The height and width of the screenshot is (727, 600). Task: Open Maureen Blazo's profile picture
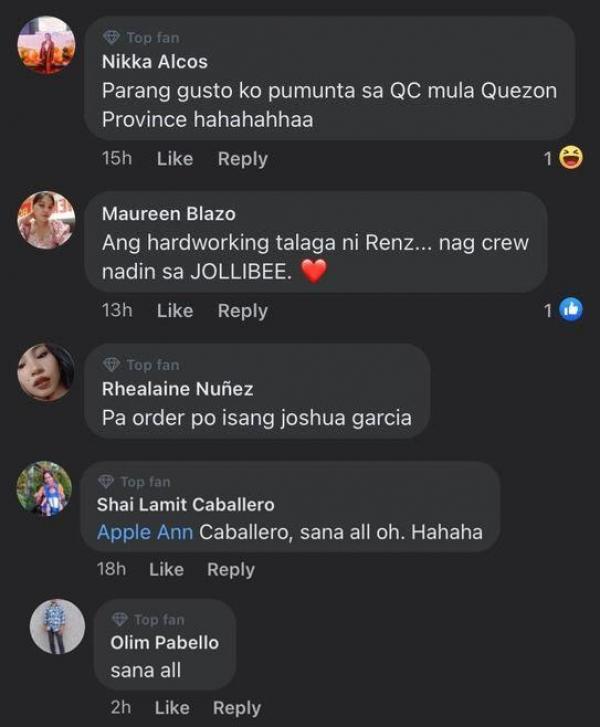pyautogui.click(x=46, y=220)
